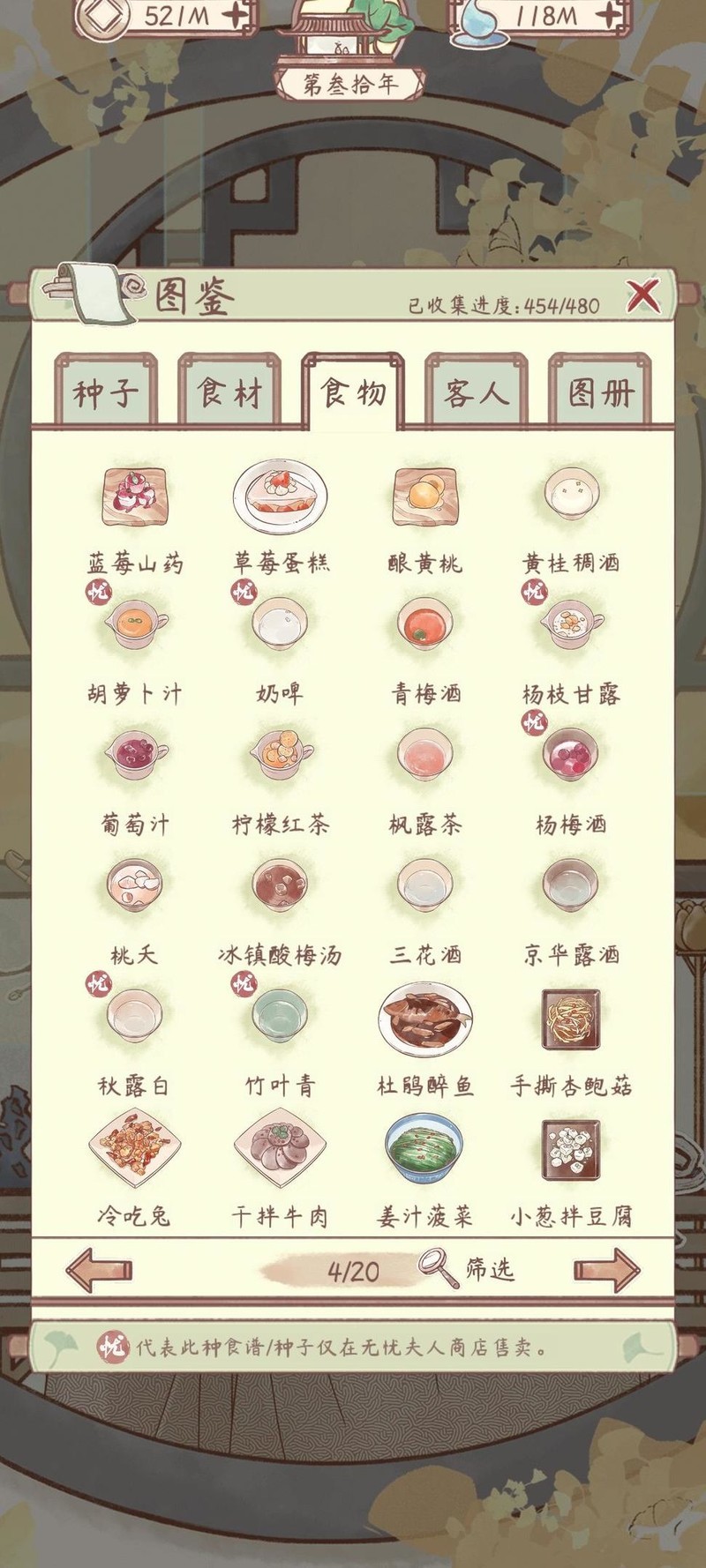Add more water drops with the plus icon

pyautogui.click(x=609, y=15)
